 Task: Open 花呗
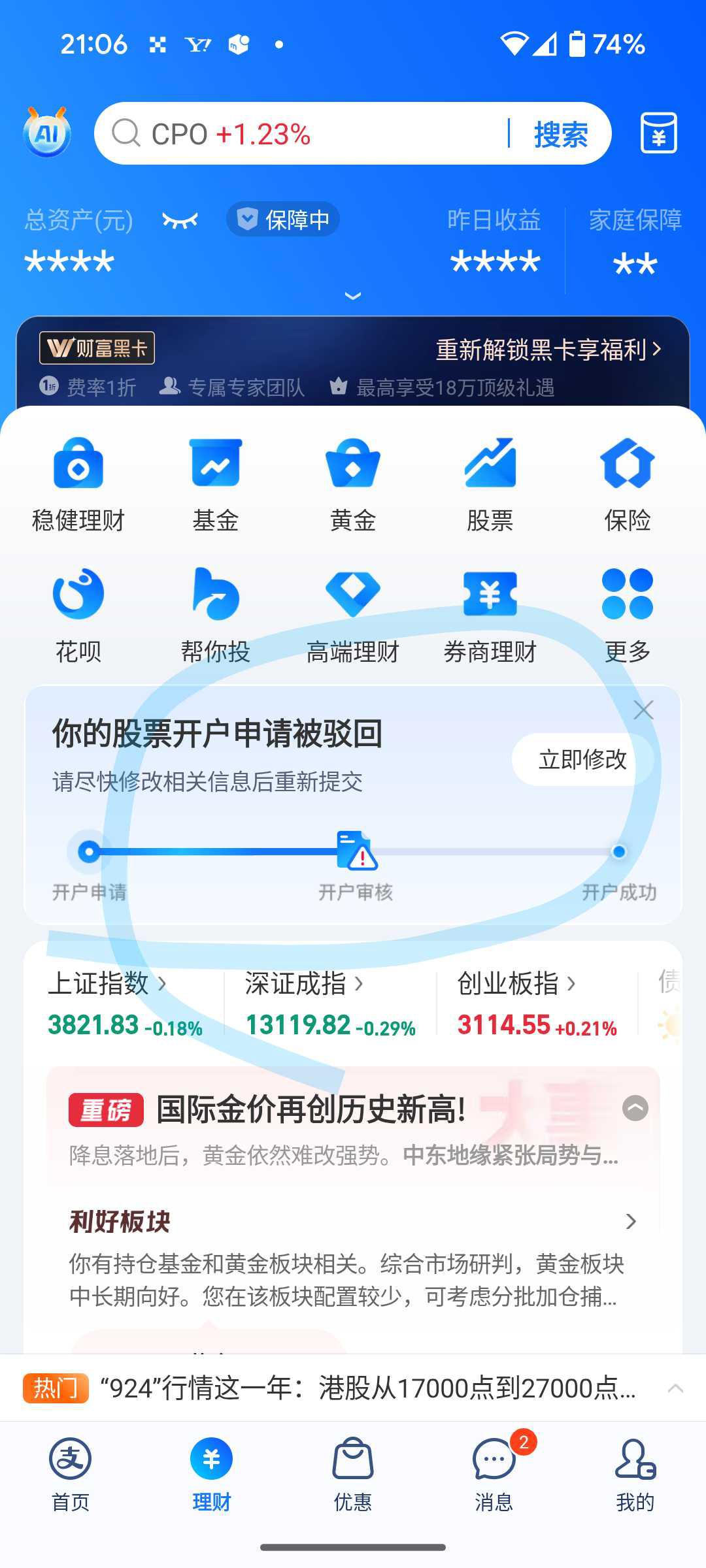pos(78,615)
